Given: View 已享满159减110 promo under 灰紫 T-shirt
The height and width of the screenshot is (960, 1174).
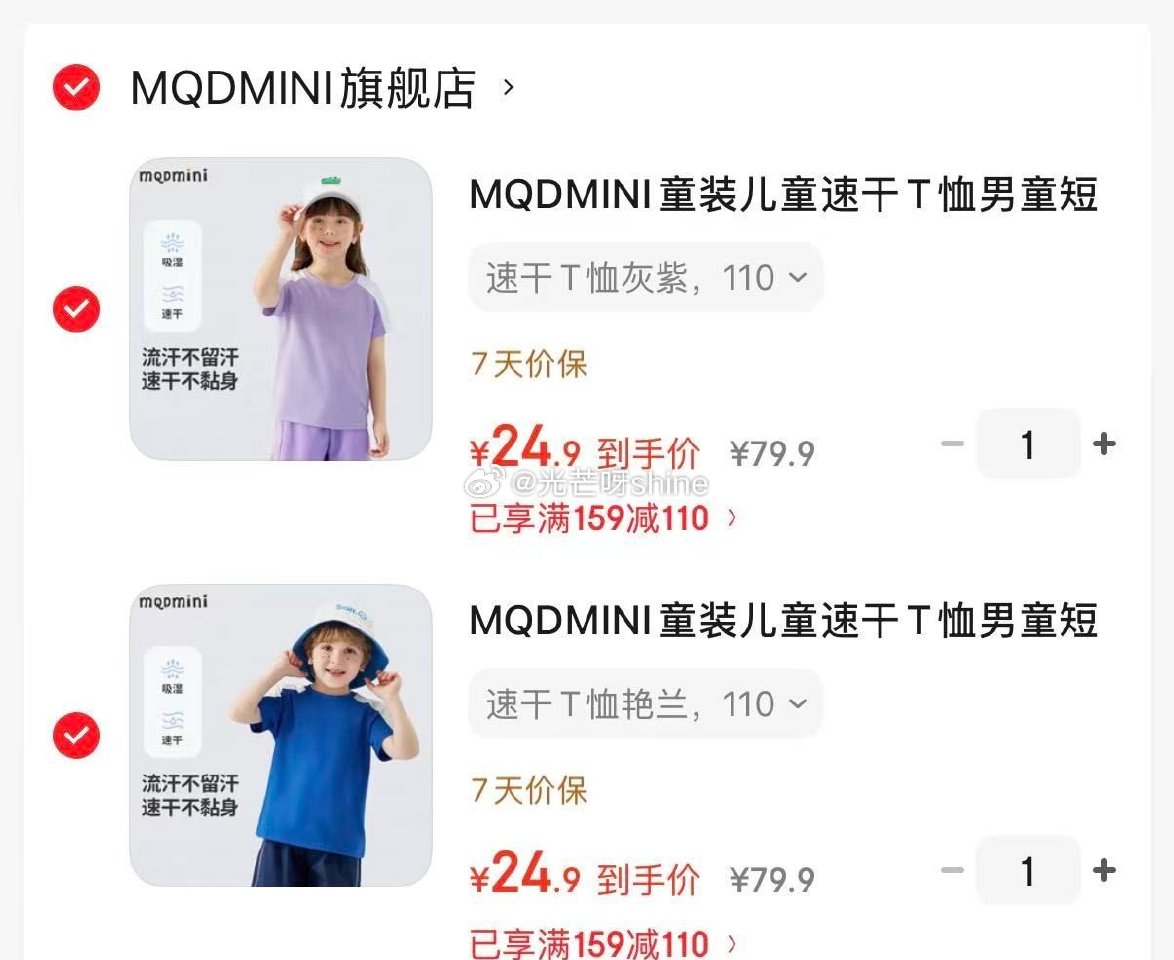Looking at the screenshot, I should point(603,518).
